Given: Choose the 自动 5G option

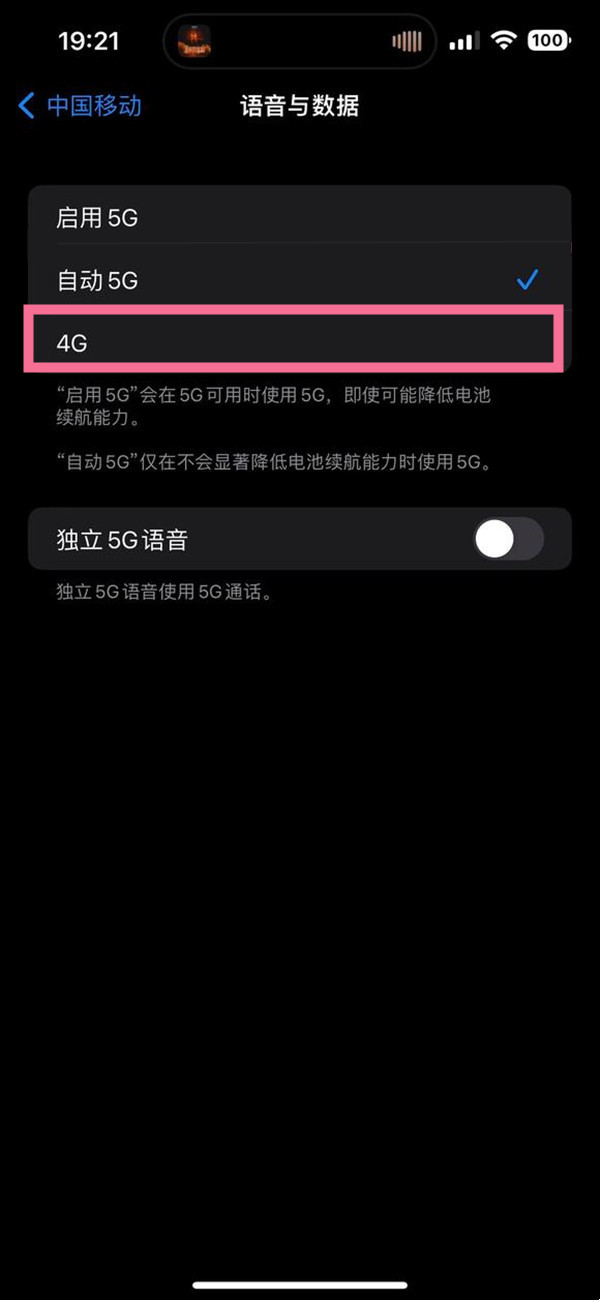Looking at the screenshot, I should coord(300,281).
